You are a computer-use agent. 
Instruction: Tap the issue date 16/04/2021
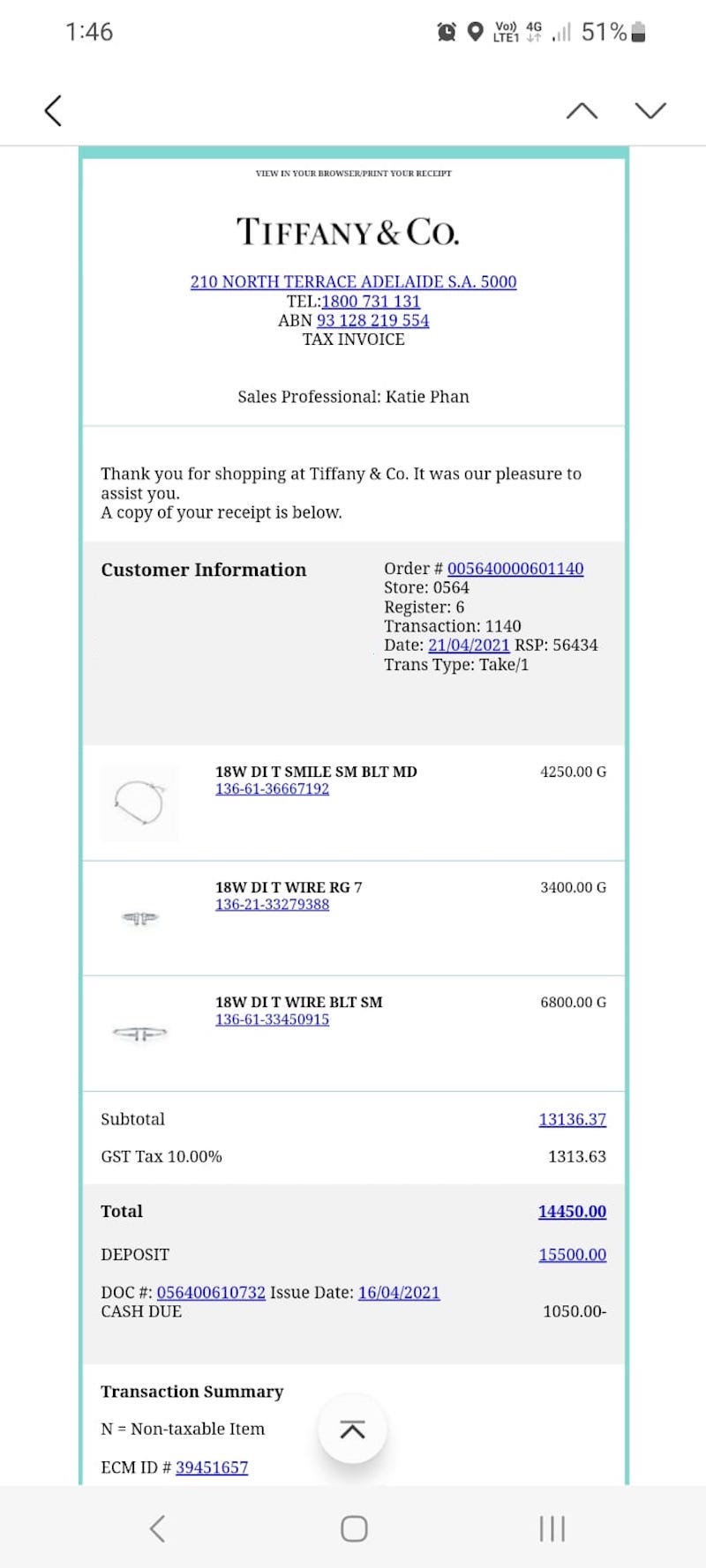tap(399, 1293)
